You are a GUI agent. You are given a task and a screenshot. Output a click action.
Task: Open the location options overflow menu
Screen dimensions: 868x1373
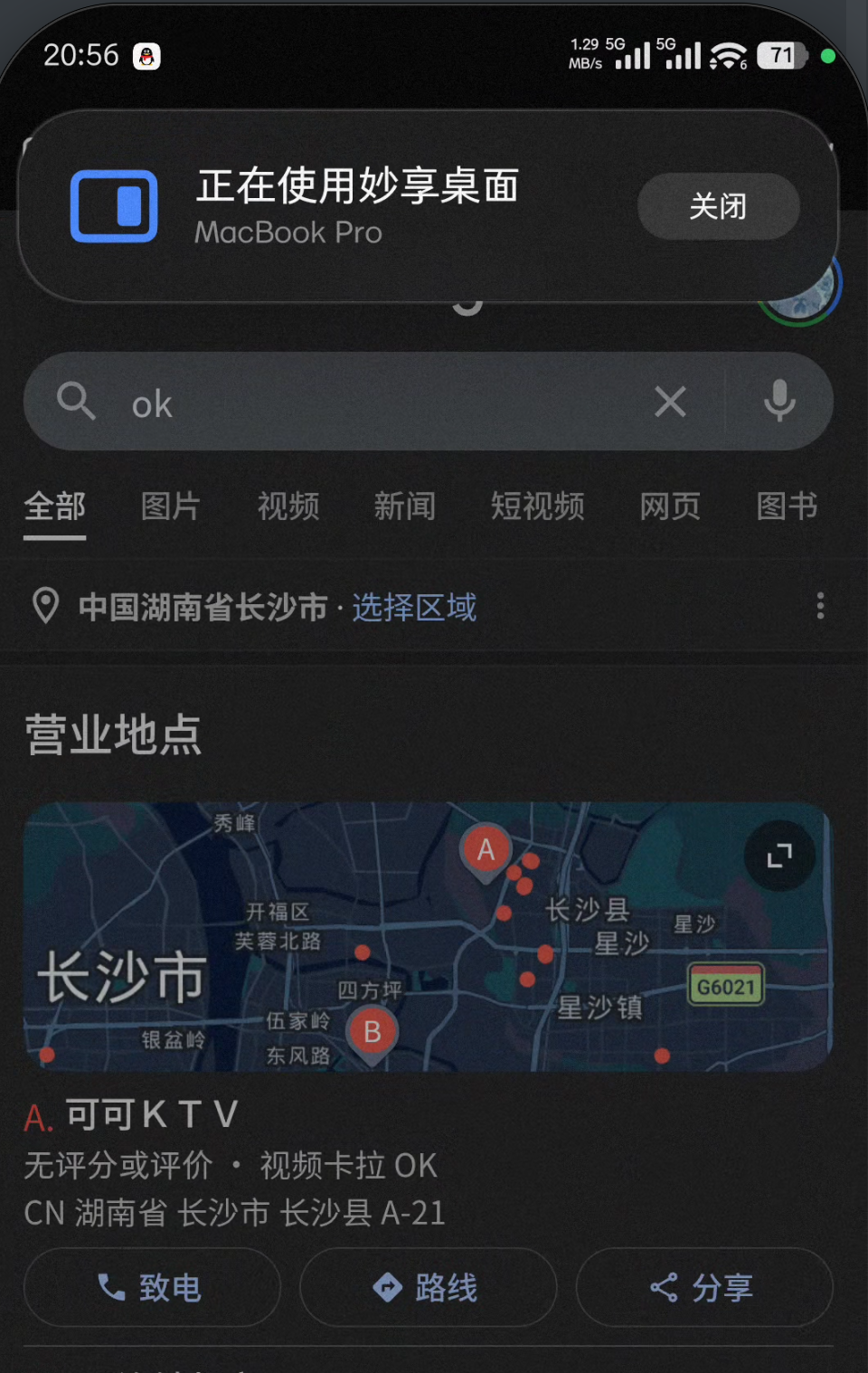tap(820, 606)
